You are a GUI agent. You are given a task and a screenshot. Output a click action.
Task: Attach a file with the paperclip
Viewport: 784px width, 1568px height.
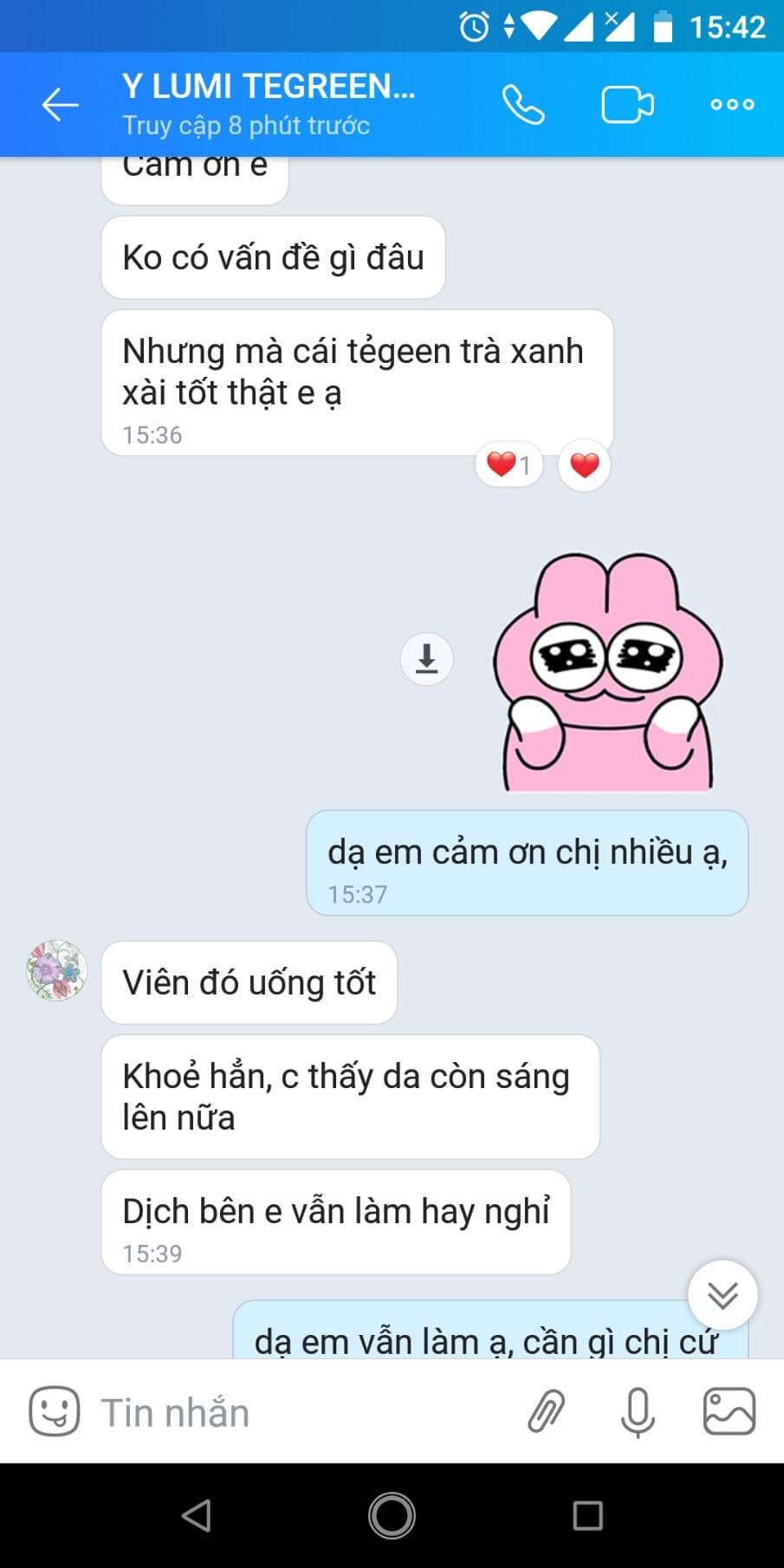[547, 1411]
